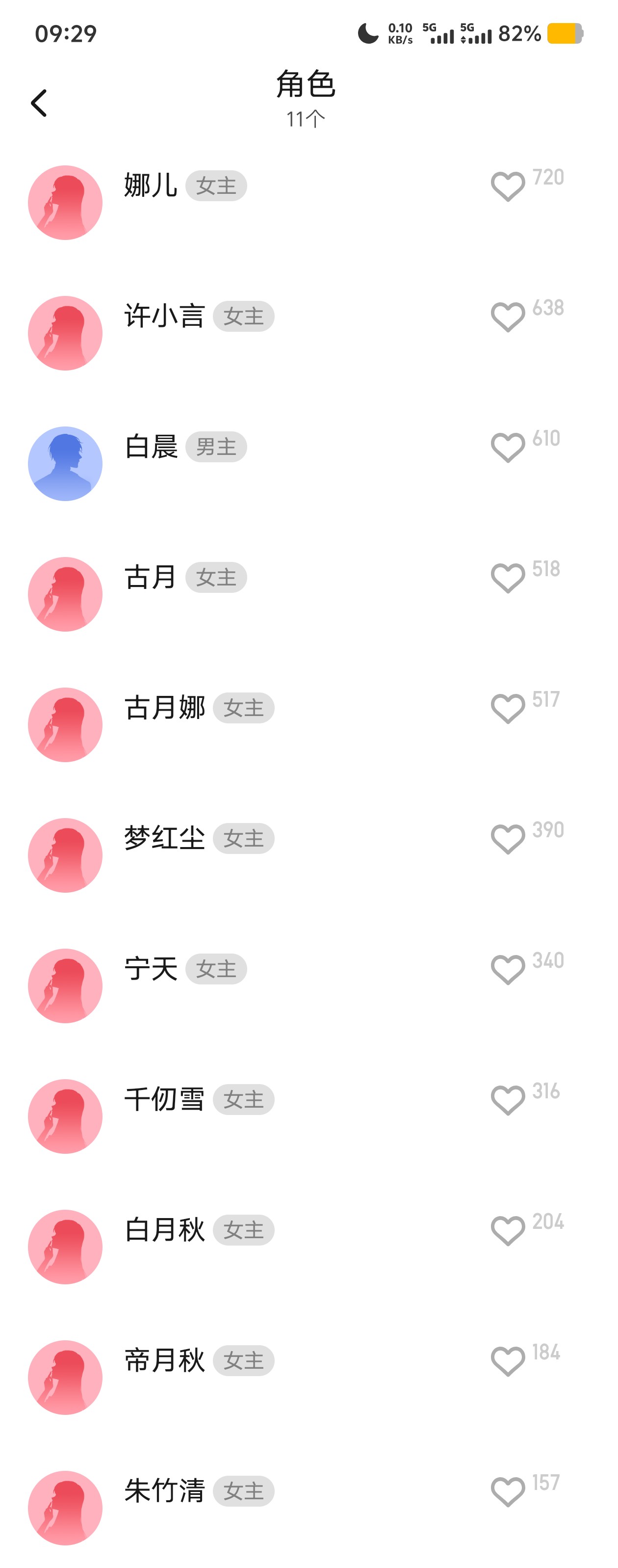This screenshot has width=618, height=1568.
Task: Open the 朱竹清 character row
Action: tap(164, 1491)
